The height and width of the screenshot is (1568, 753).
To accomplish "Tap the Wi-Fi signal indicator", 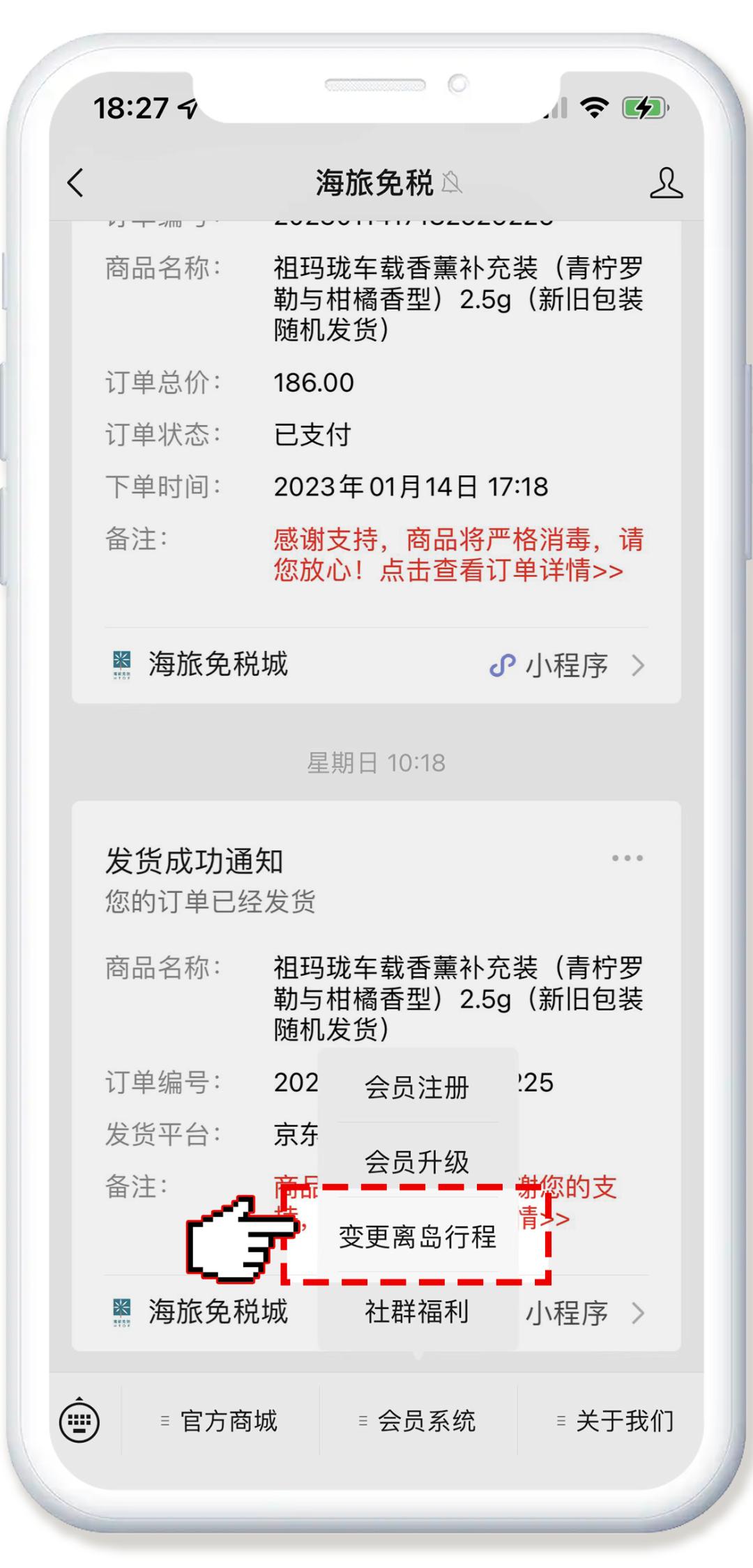I will tap(594, 106).
